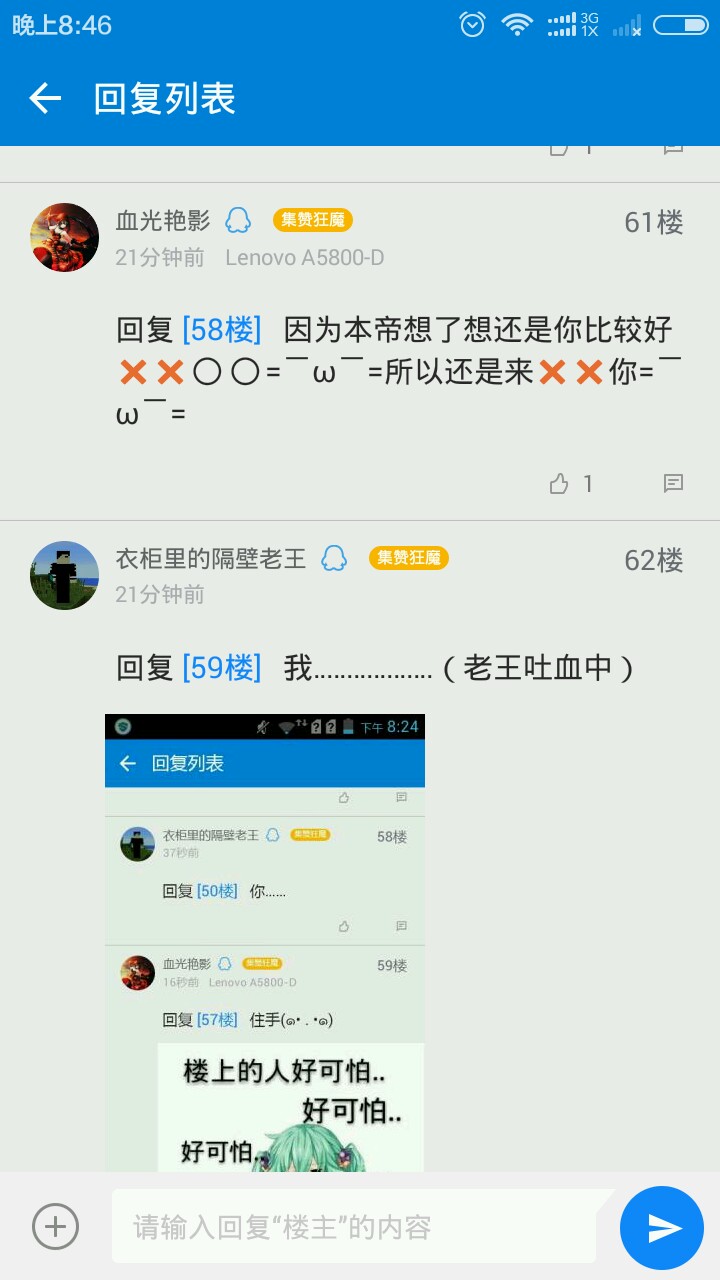Open the [59楼] reference link

[221, 667]
